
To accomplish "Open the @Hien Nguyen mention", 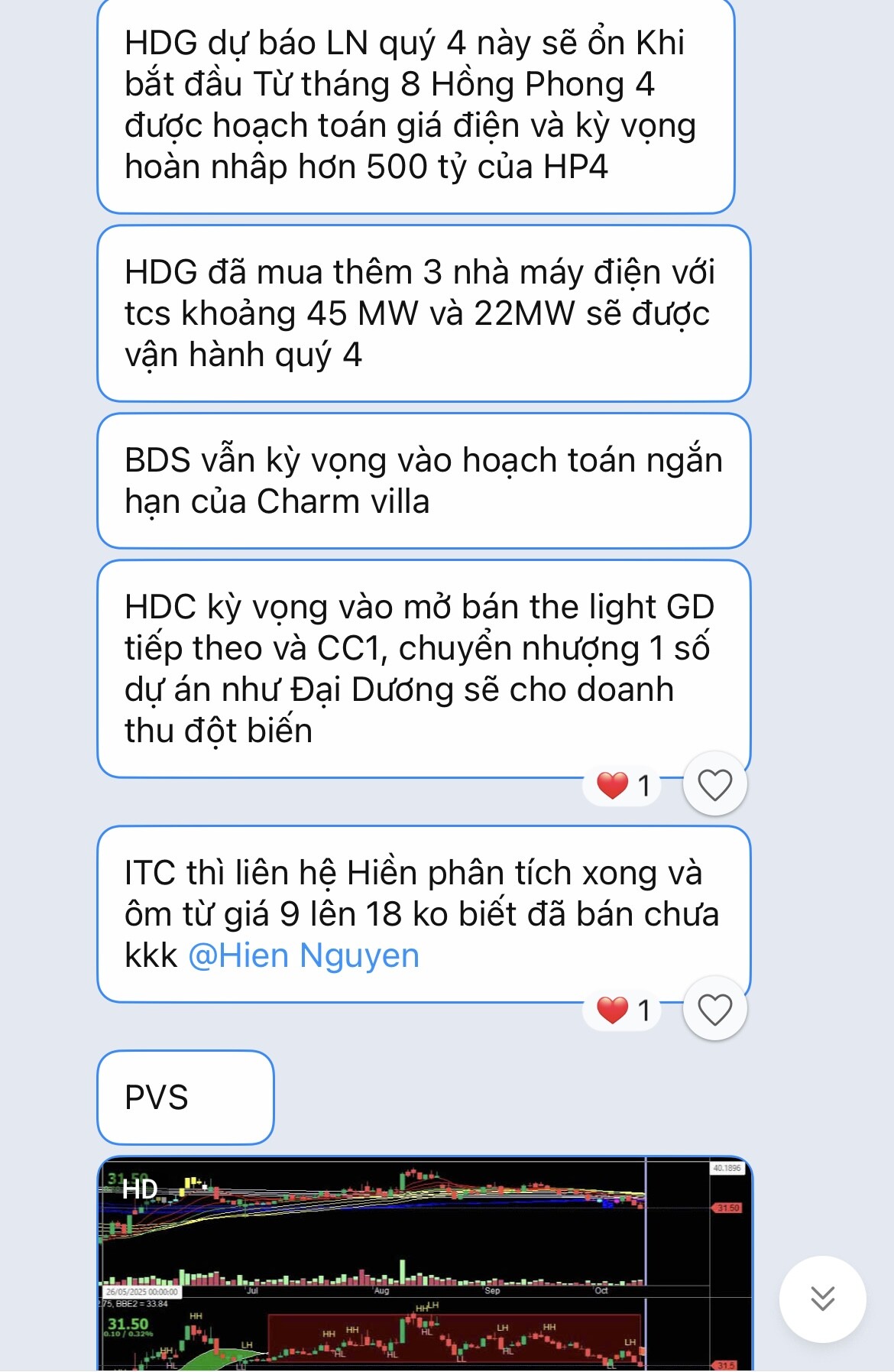I will pyautogui.click(x=303, y=955).
